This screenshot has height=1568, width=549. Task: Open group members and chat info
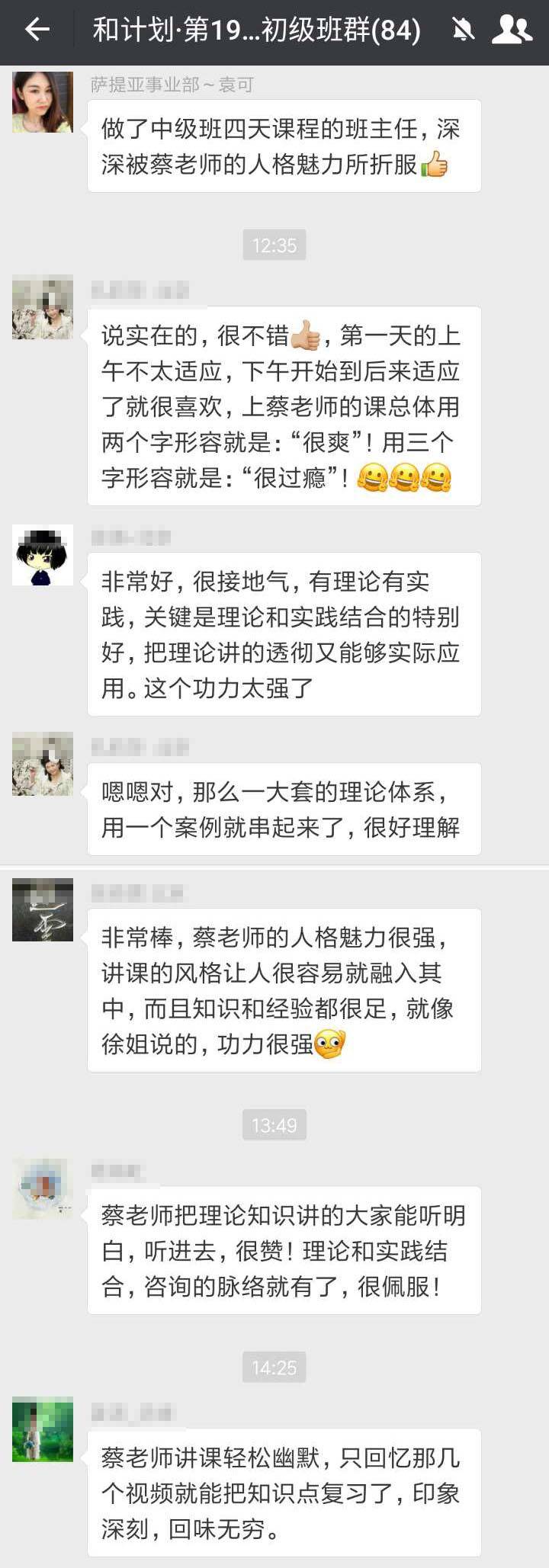click(511, 30)
